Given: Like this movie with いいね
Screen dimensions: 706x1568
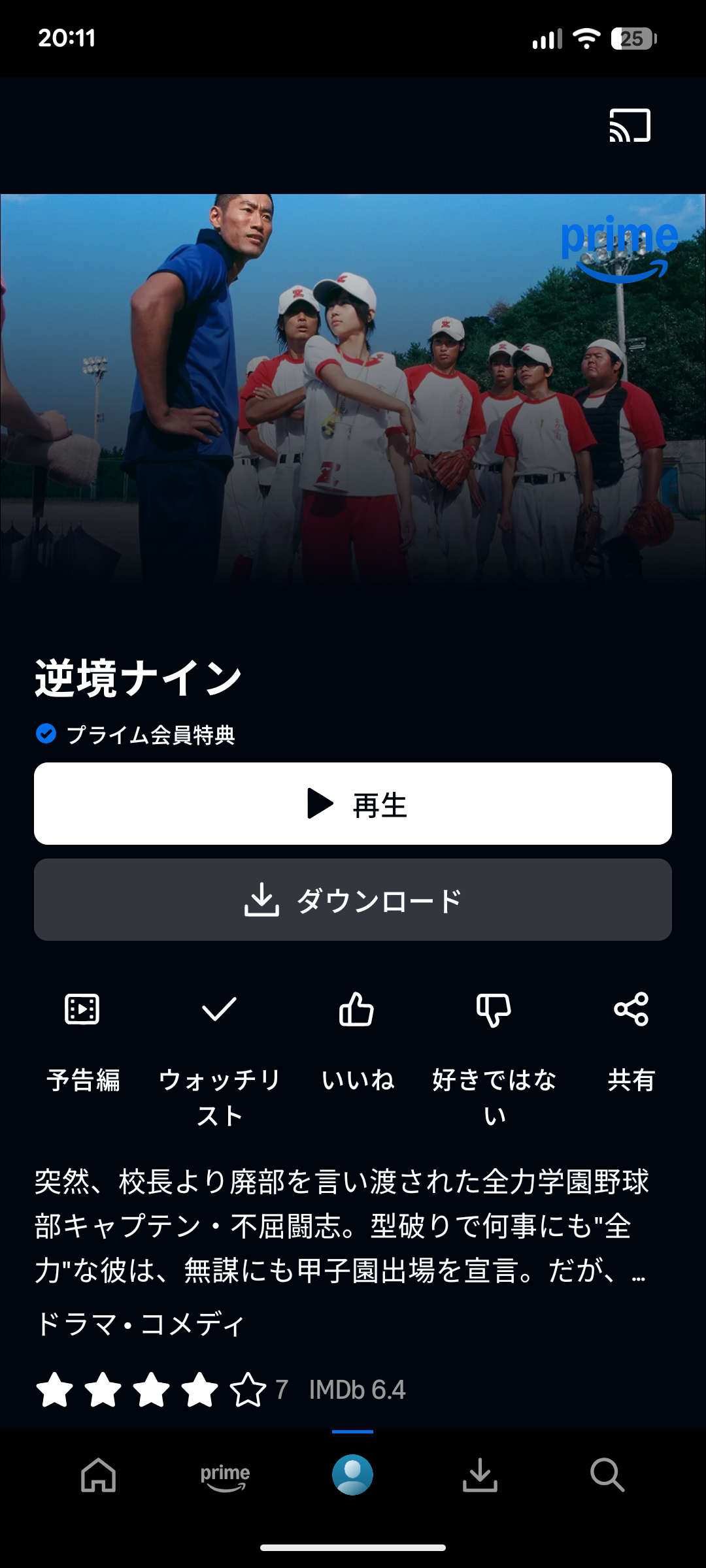Looking at the screenshot, I should pyautogui.click(x=357, y=1009).
